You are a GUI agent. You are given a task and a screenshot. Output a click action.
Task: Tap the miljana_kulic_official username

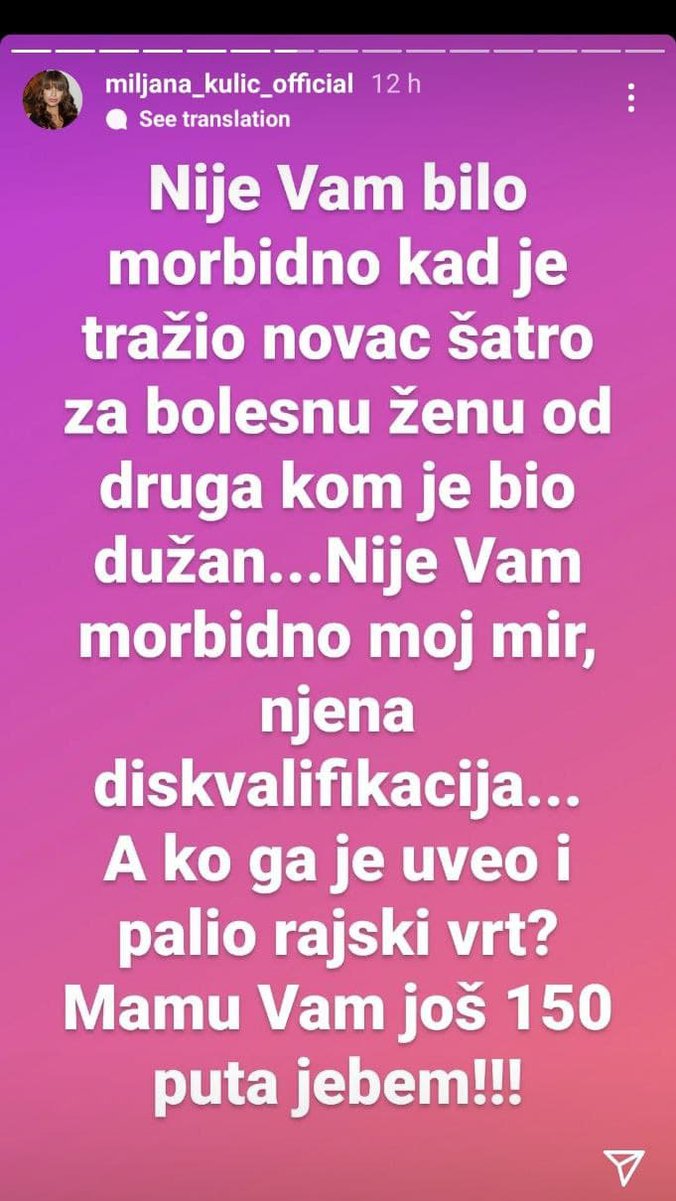(228, 84)
